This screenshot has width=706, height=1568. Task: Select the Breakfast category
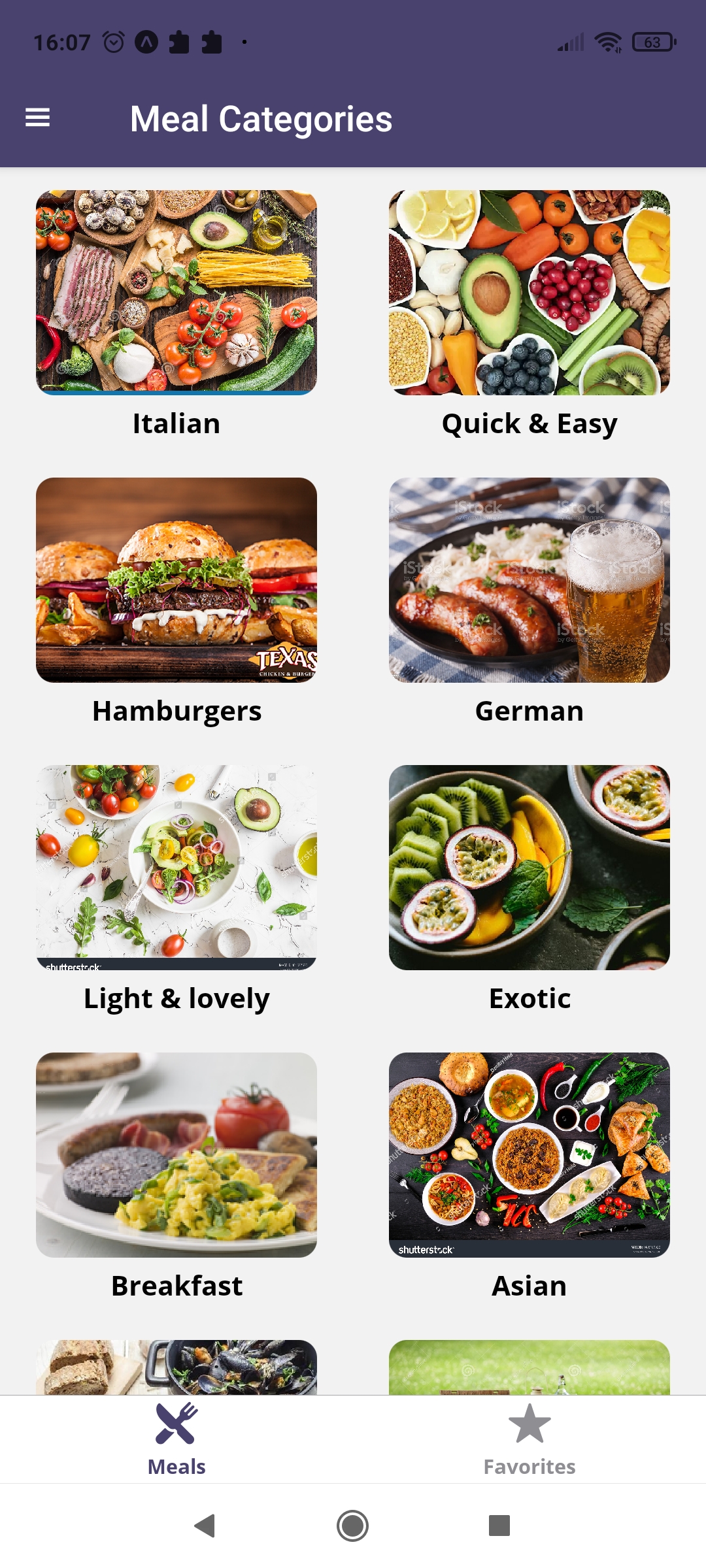tap(176, 1155)
